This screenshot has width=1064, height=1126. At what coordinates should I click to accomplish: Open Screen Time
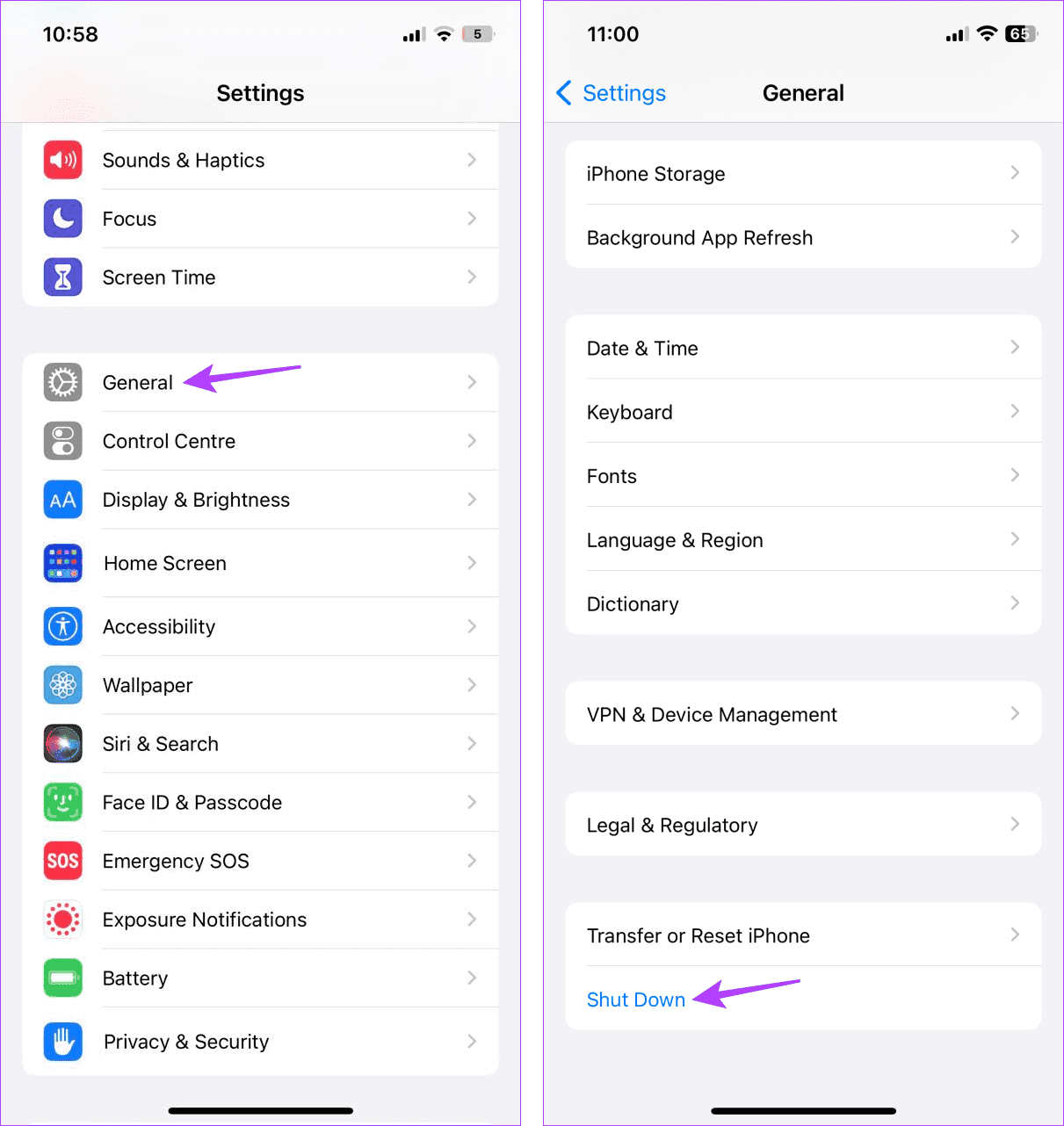click(x=159, y=278)
